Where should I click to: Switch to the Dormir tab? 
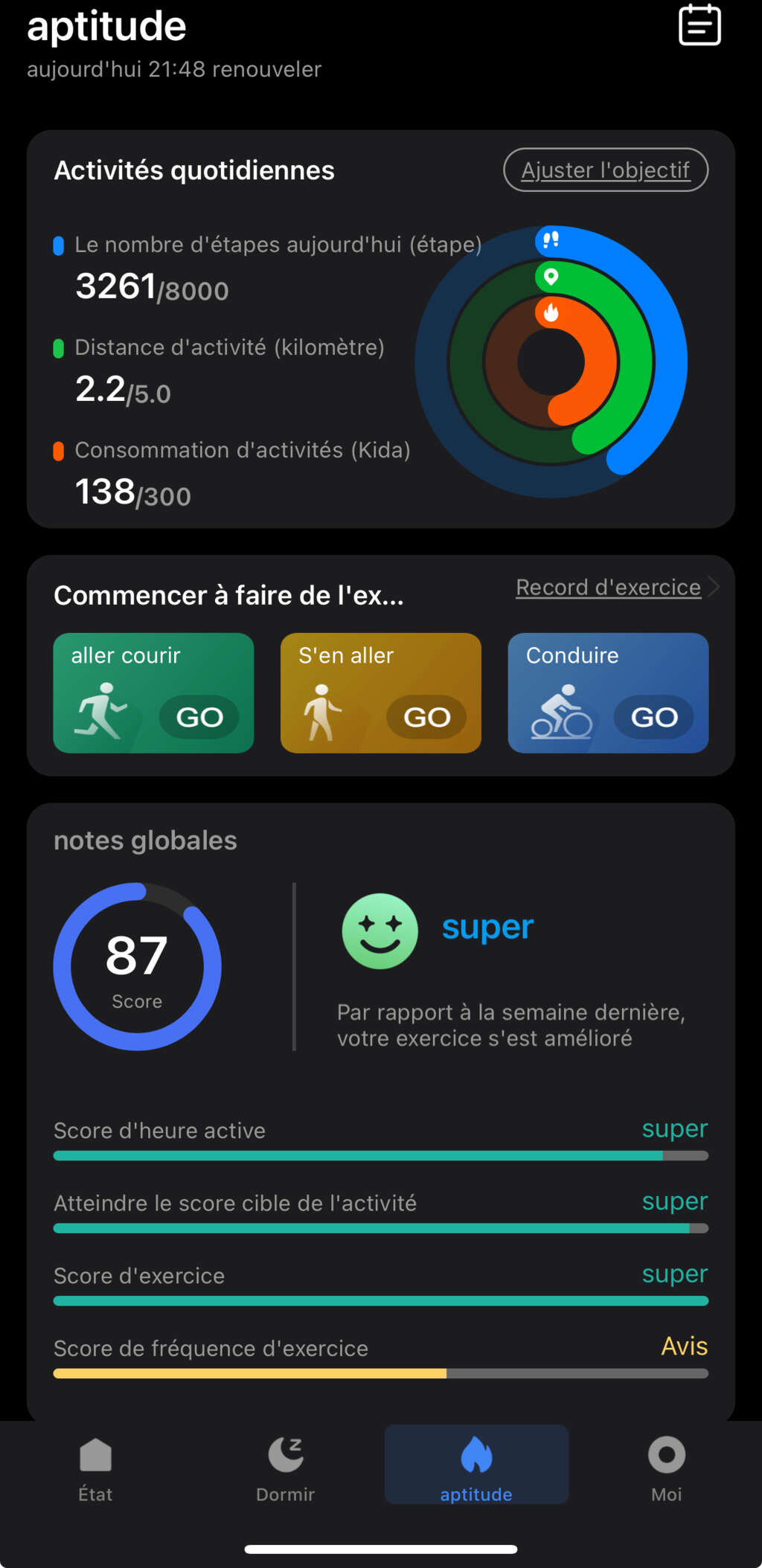(x=286, y=1467)
